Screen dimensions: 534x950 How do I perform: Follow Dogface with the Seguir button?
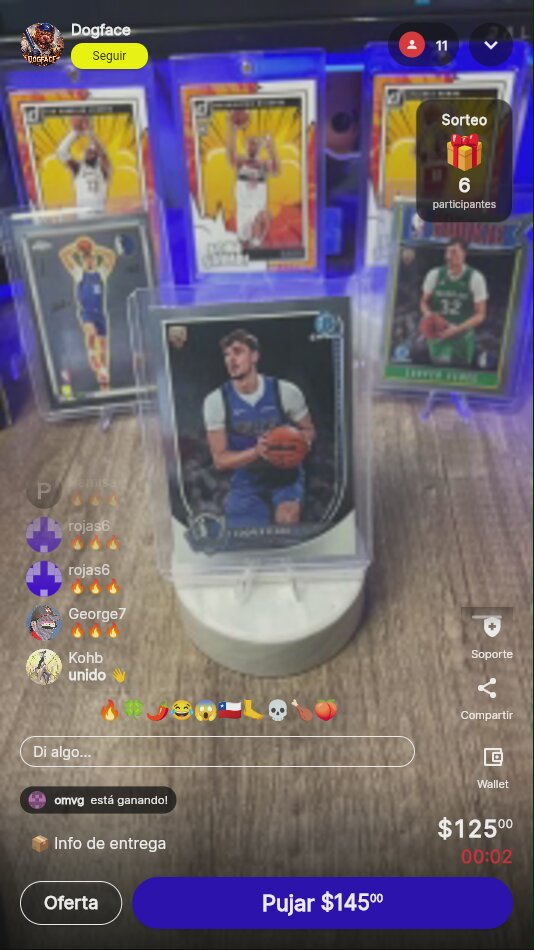click(x=110, y=56)
